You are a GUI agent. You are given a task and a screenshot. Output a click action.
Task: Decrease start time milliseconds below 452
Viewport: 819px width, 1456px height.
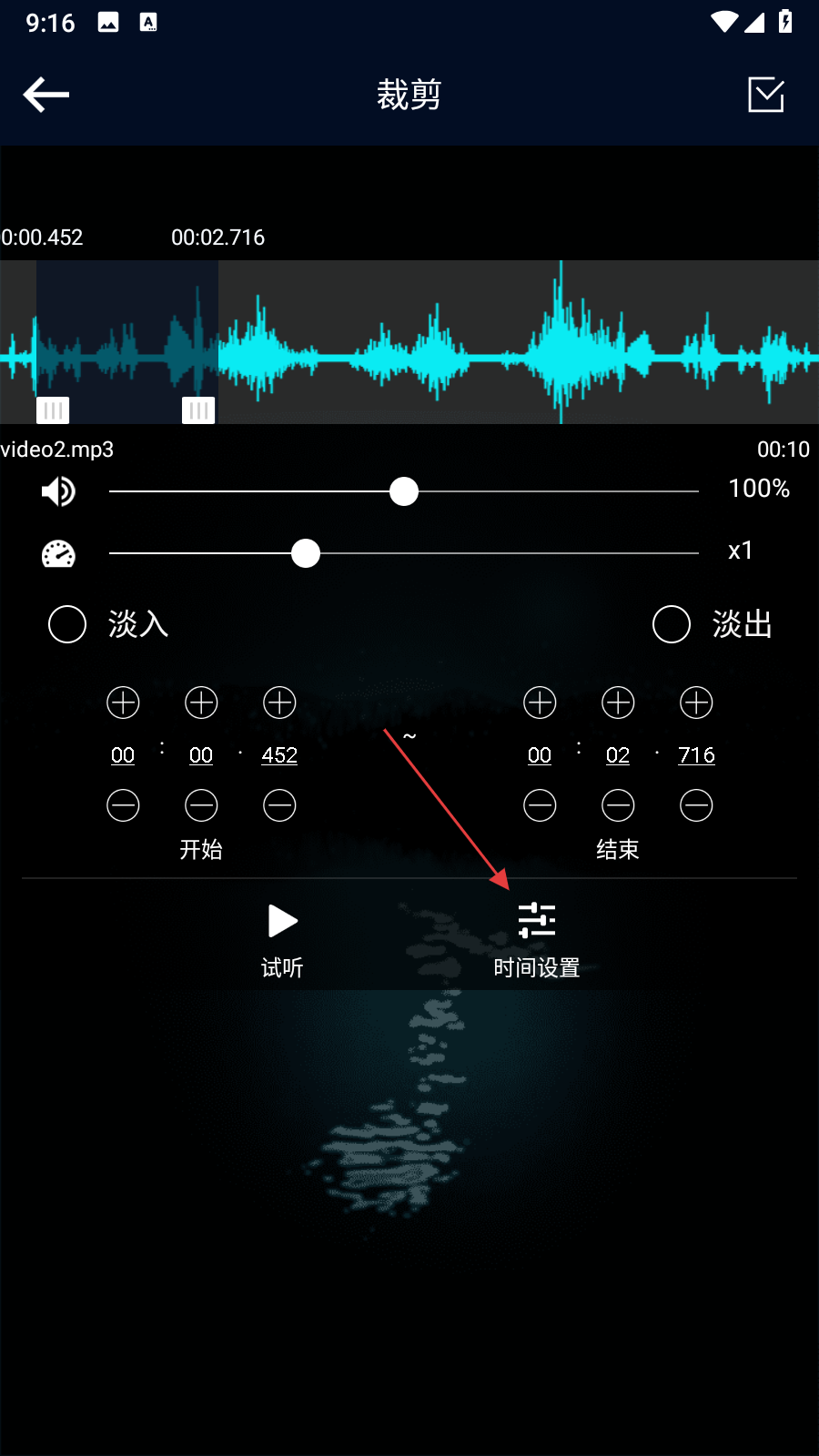click(279, 805)
